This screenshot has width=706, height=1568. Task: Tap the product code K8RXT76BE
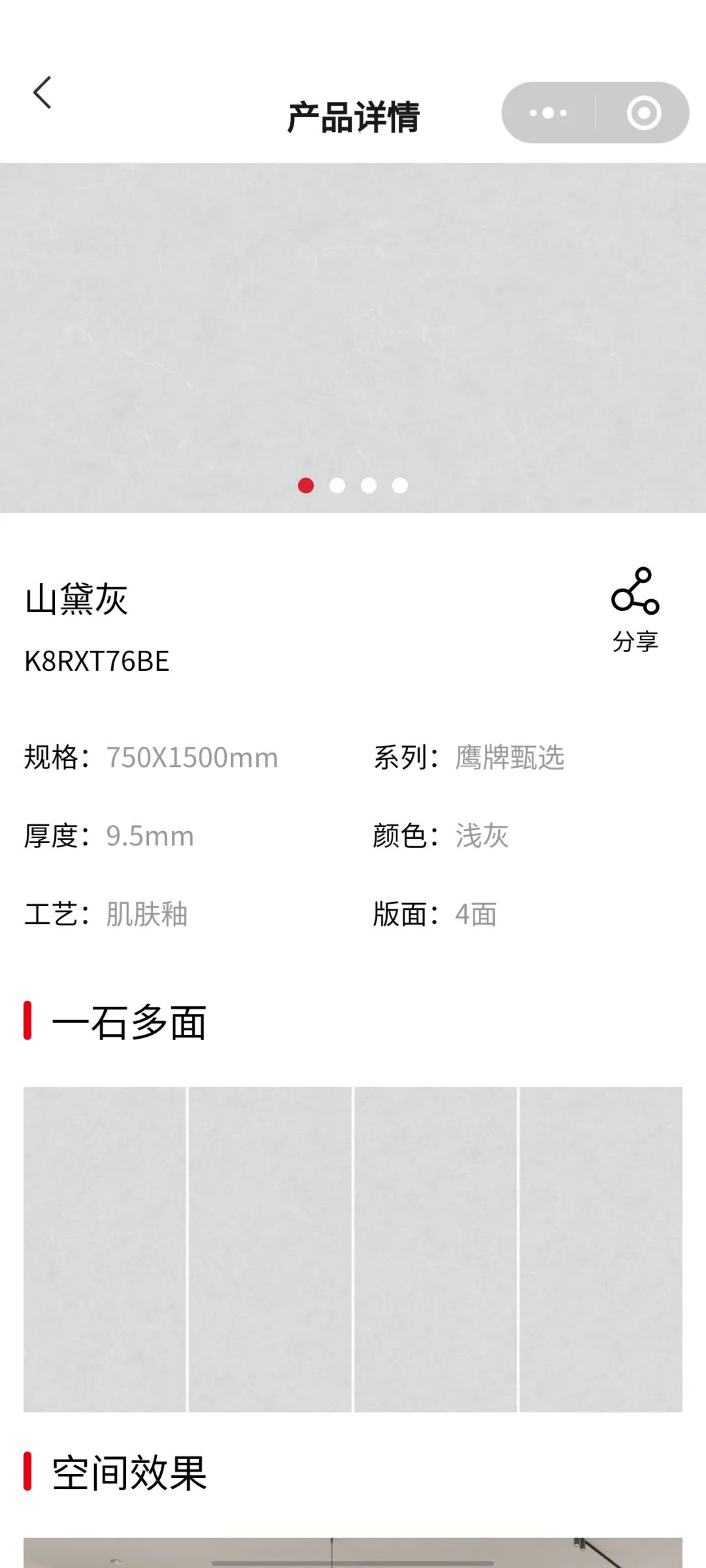click(x=97, y=660)
